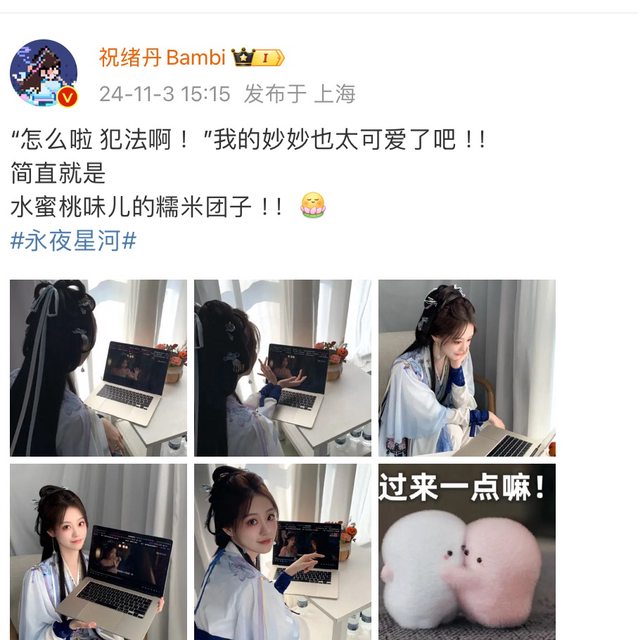Tap the username 祝绪丹 Bambi
638x640 pixels.
click(161, 57)
